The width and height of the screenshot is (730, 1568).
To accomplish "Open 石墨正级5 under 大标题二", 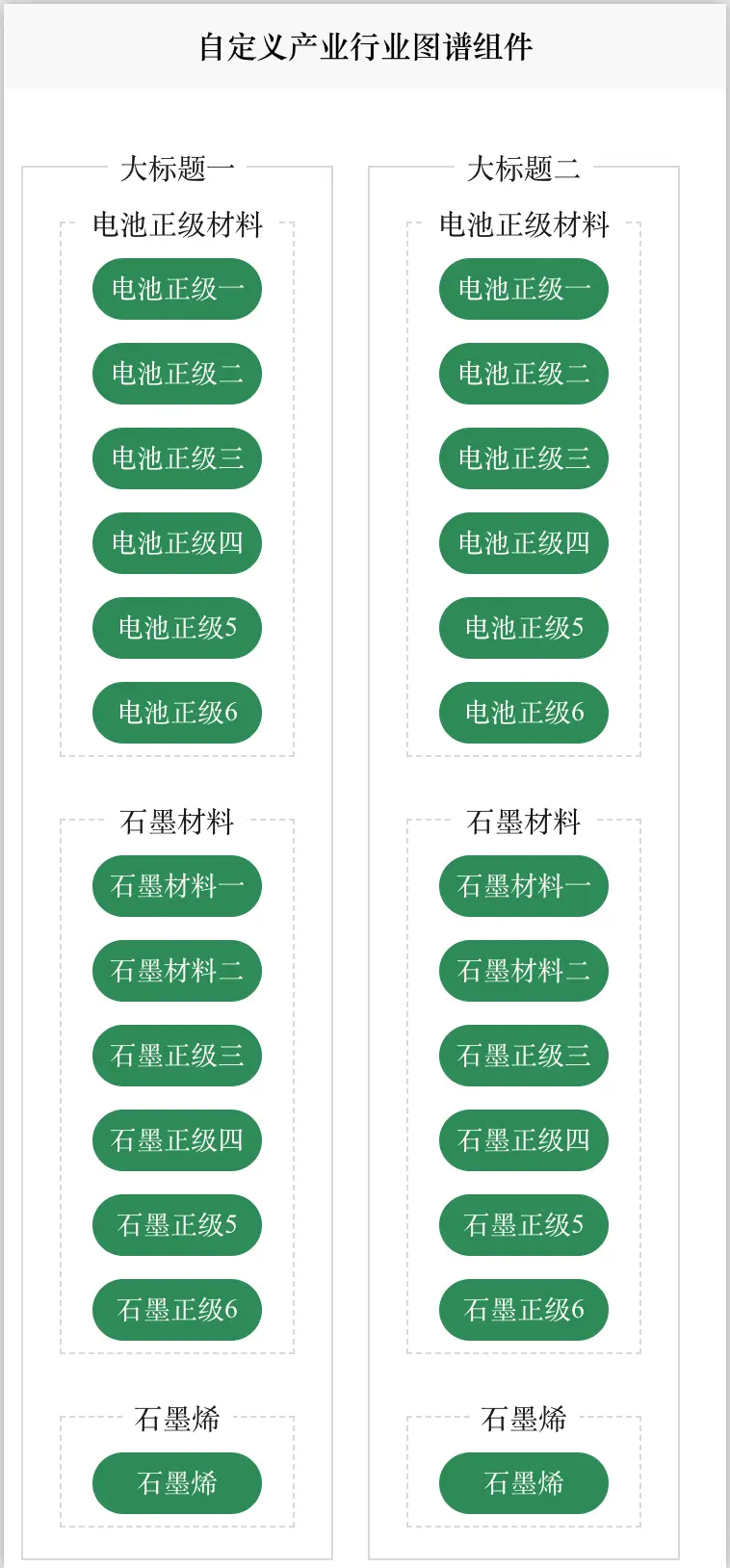I will (x=524, y=1225).
